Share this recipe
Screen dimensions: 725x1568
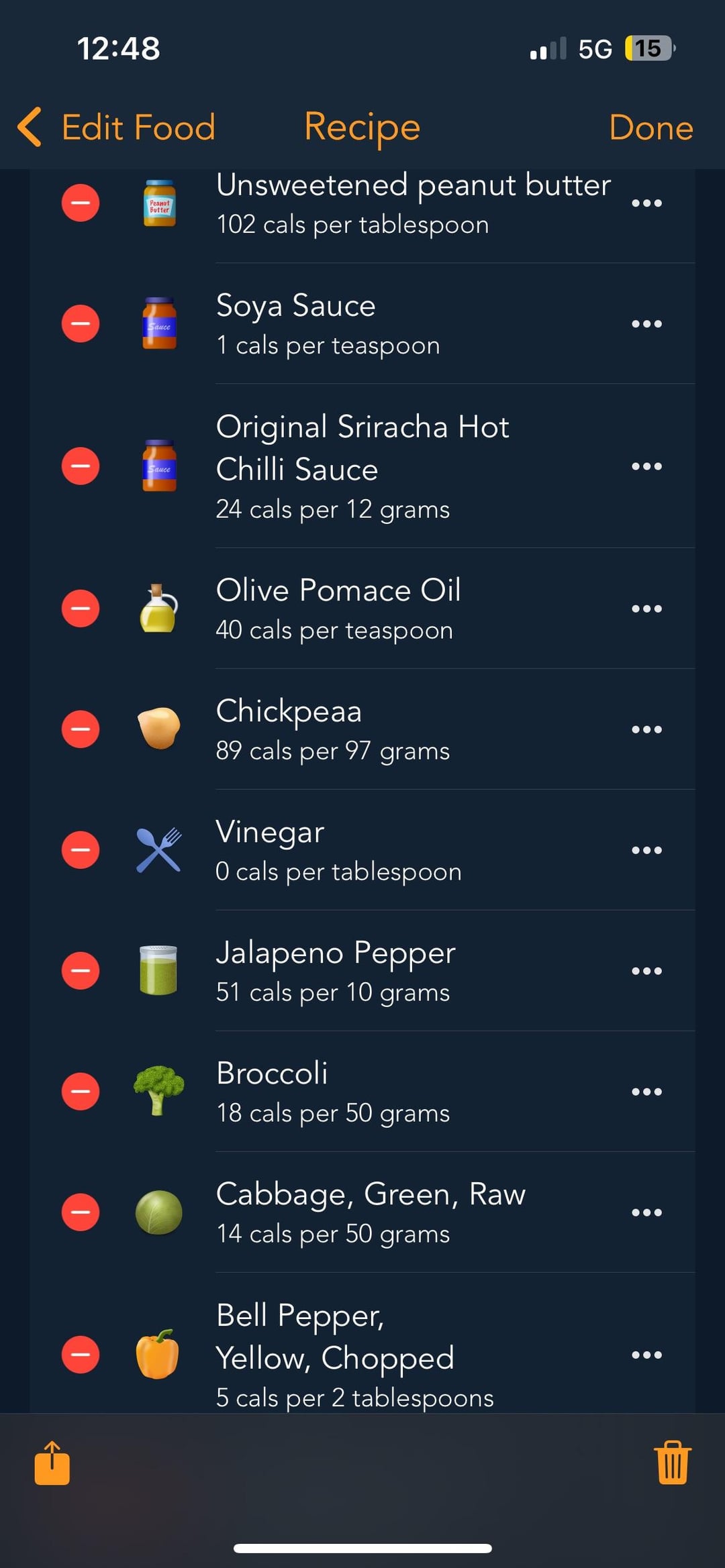tap(52, 1463)
